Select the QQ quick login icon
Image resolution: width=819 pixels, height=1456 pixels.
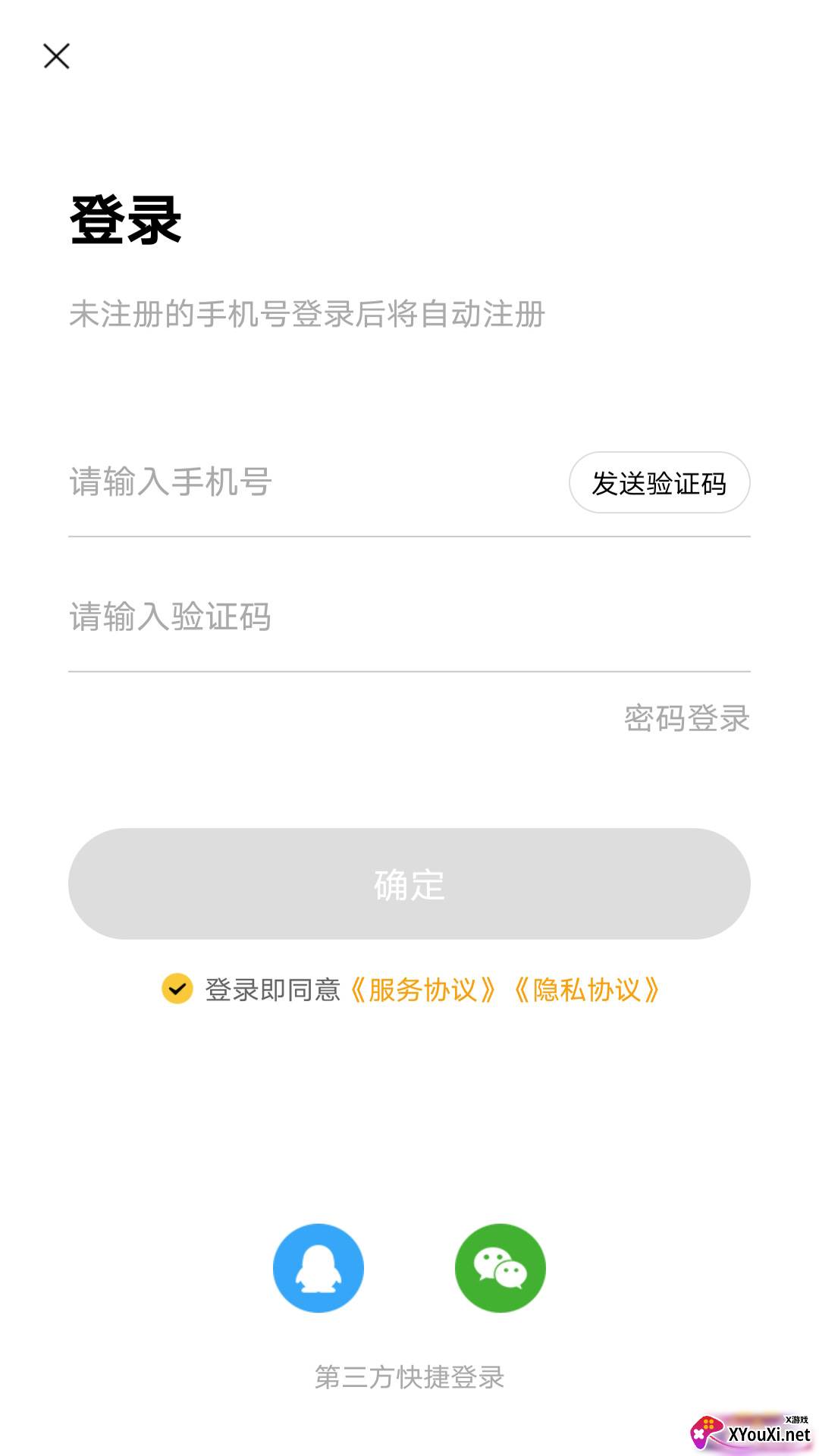318,1268
